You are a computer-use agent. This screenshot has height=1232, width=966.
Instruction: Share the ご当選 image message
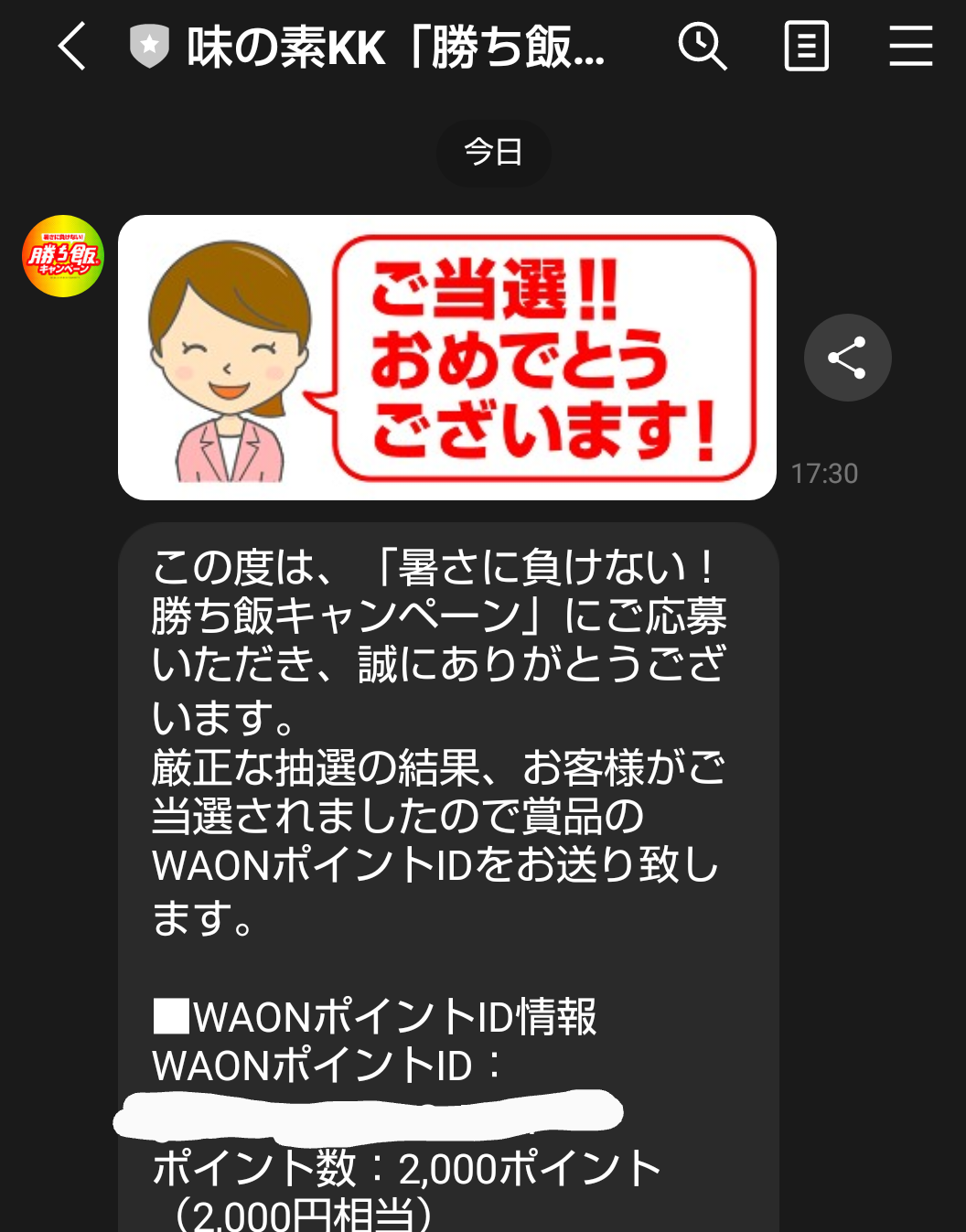point(847,358)
